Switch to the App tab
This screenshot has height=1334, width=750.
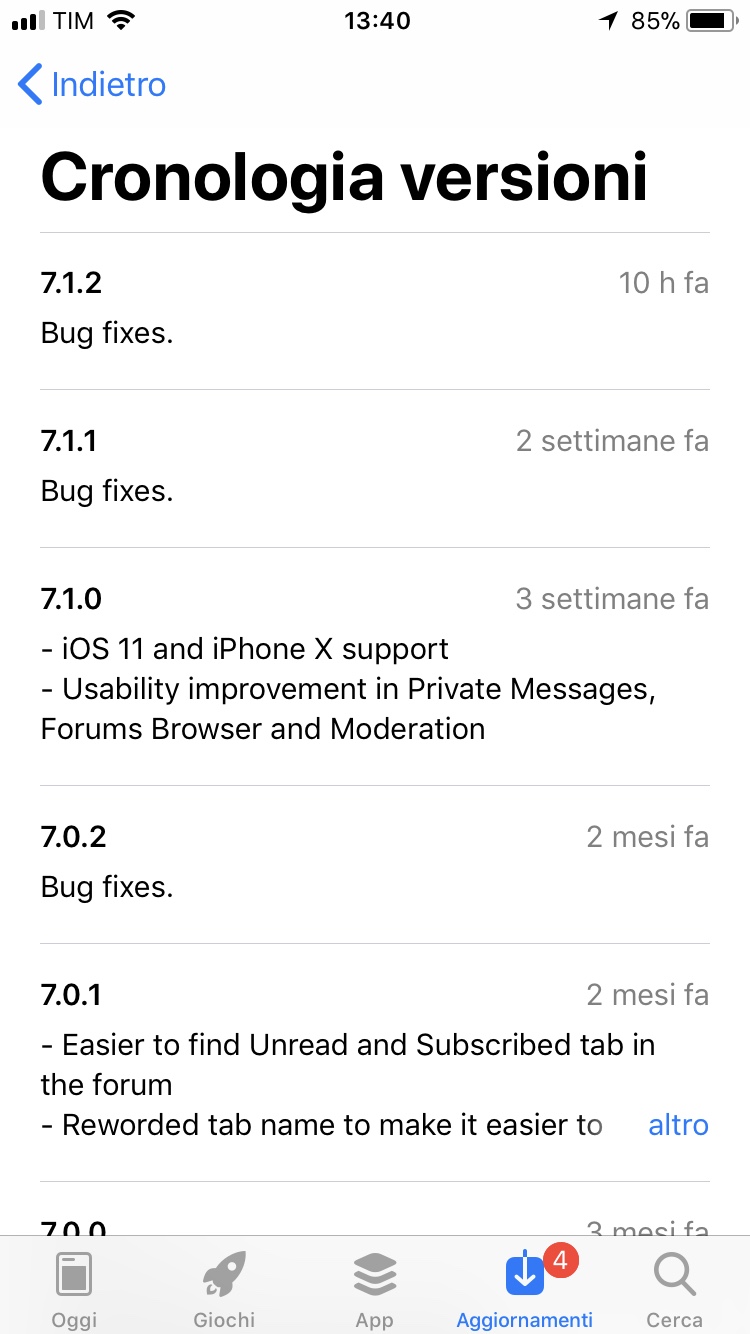coord(374,1288)
